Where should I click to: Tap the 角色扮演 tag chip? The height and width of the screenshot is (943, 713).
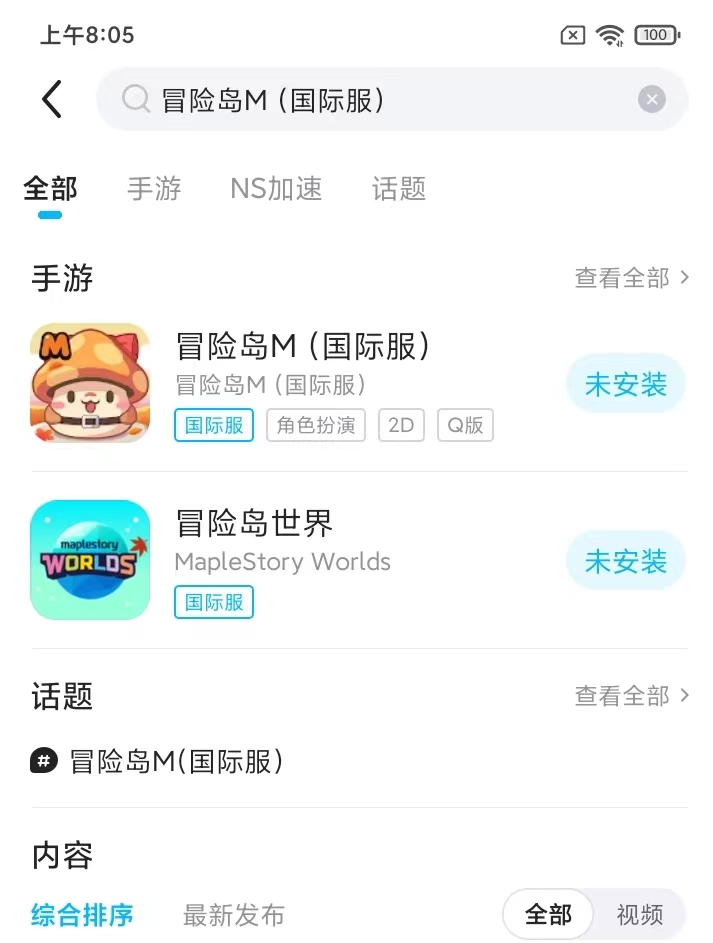pyautogui.click(x=316, y=425)
